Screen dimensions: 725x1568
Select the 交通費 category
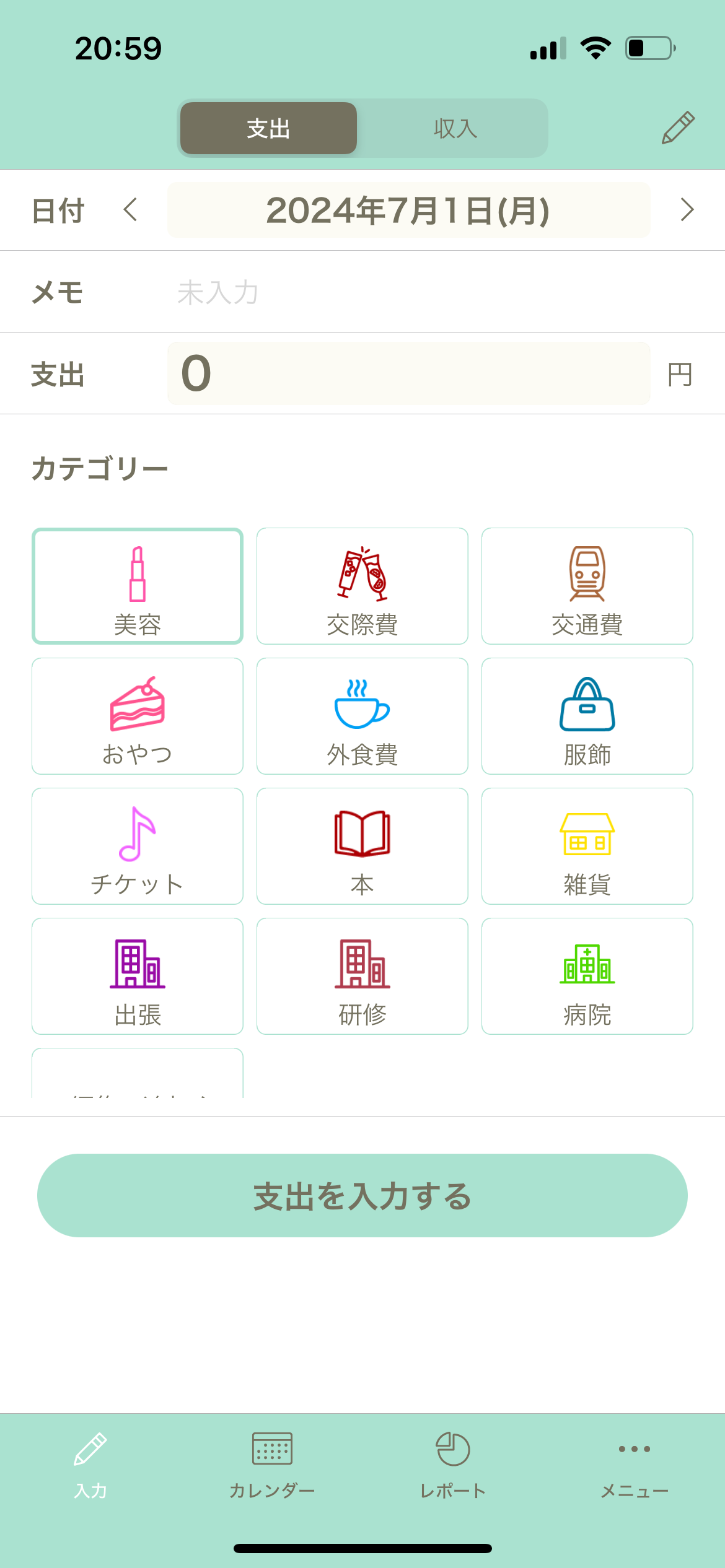pyautogui.click(x=587, y=586)
